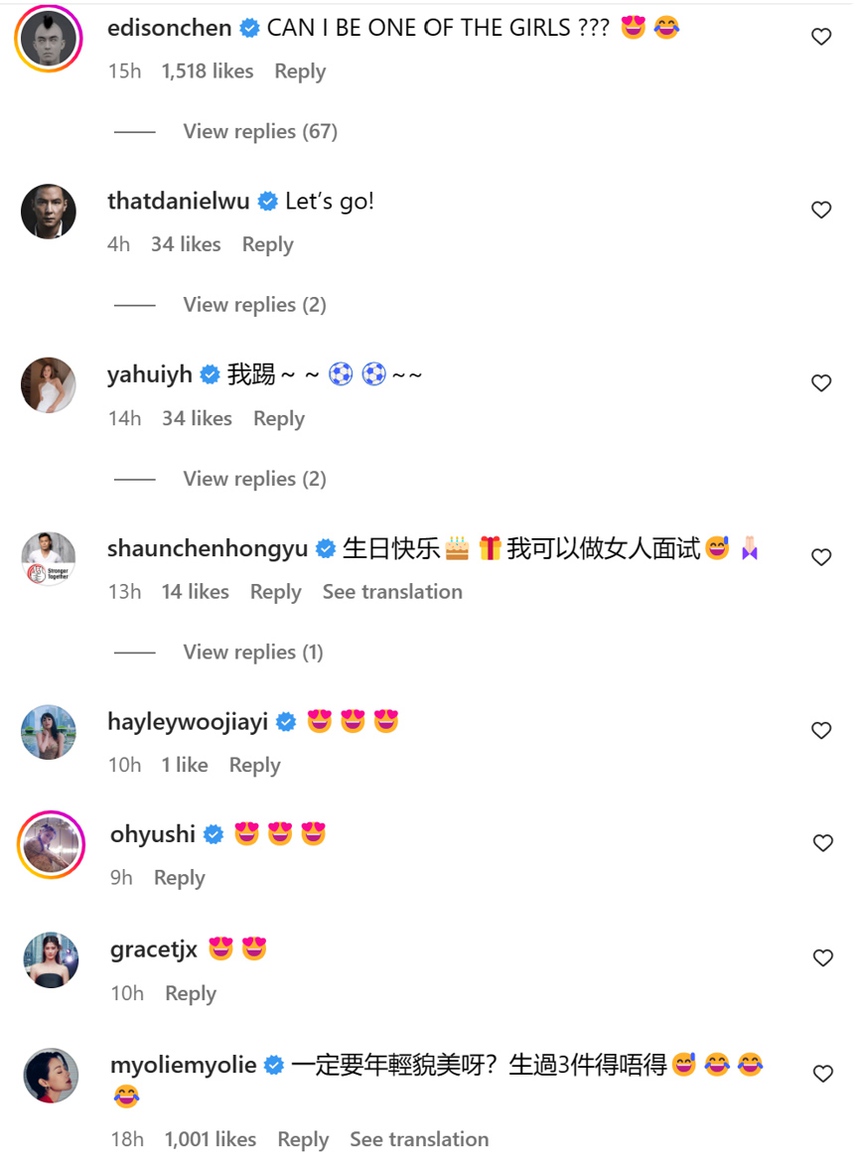Like myoliemyolie's comment

[821, 1074]
